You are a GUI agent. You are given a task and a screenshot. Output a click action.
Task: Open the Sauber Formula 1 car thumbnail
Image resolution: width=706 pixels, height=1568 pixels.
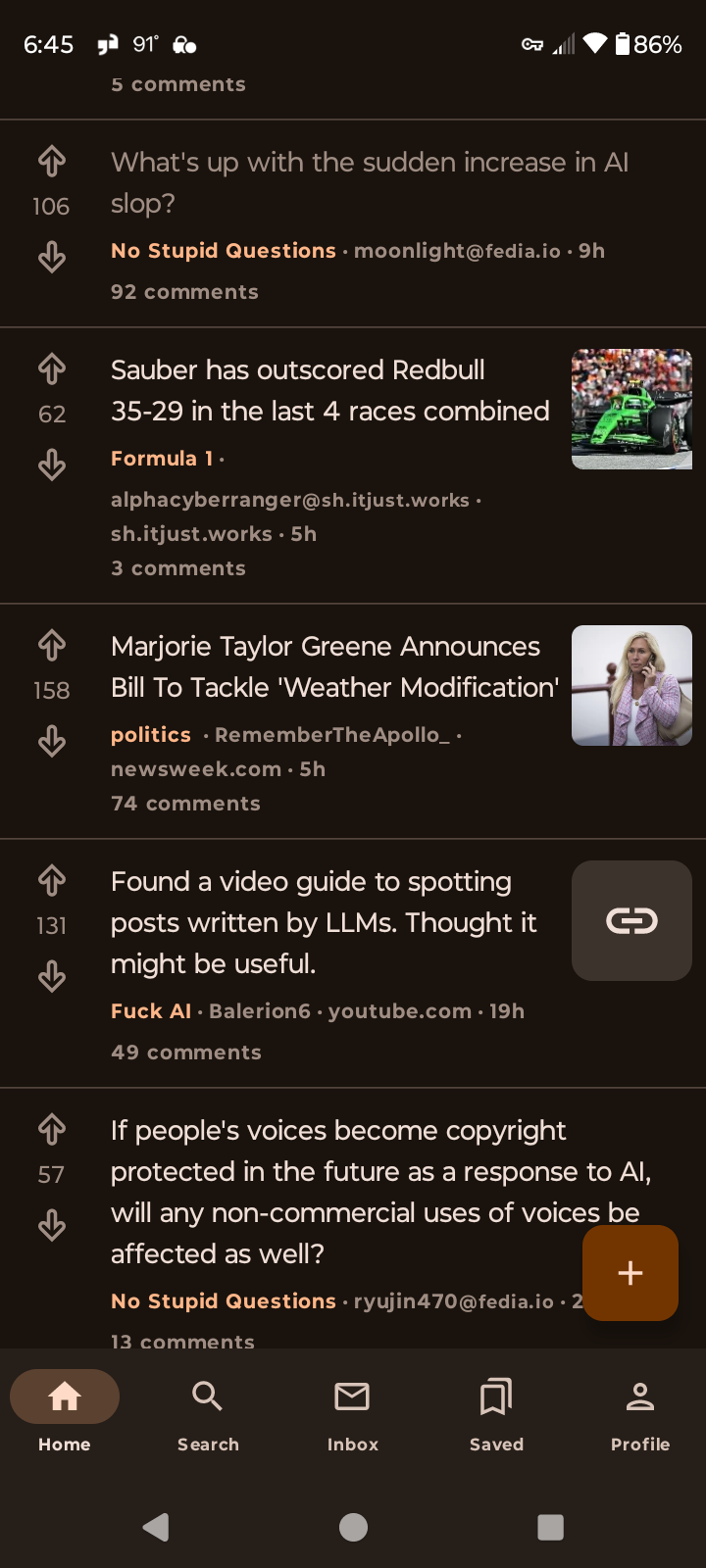click(x=631, y=409)
